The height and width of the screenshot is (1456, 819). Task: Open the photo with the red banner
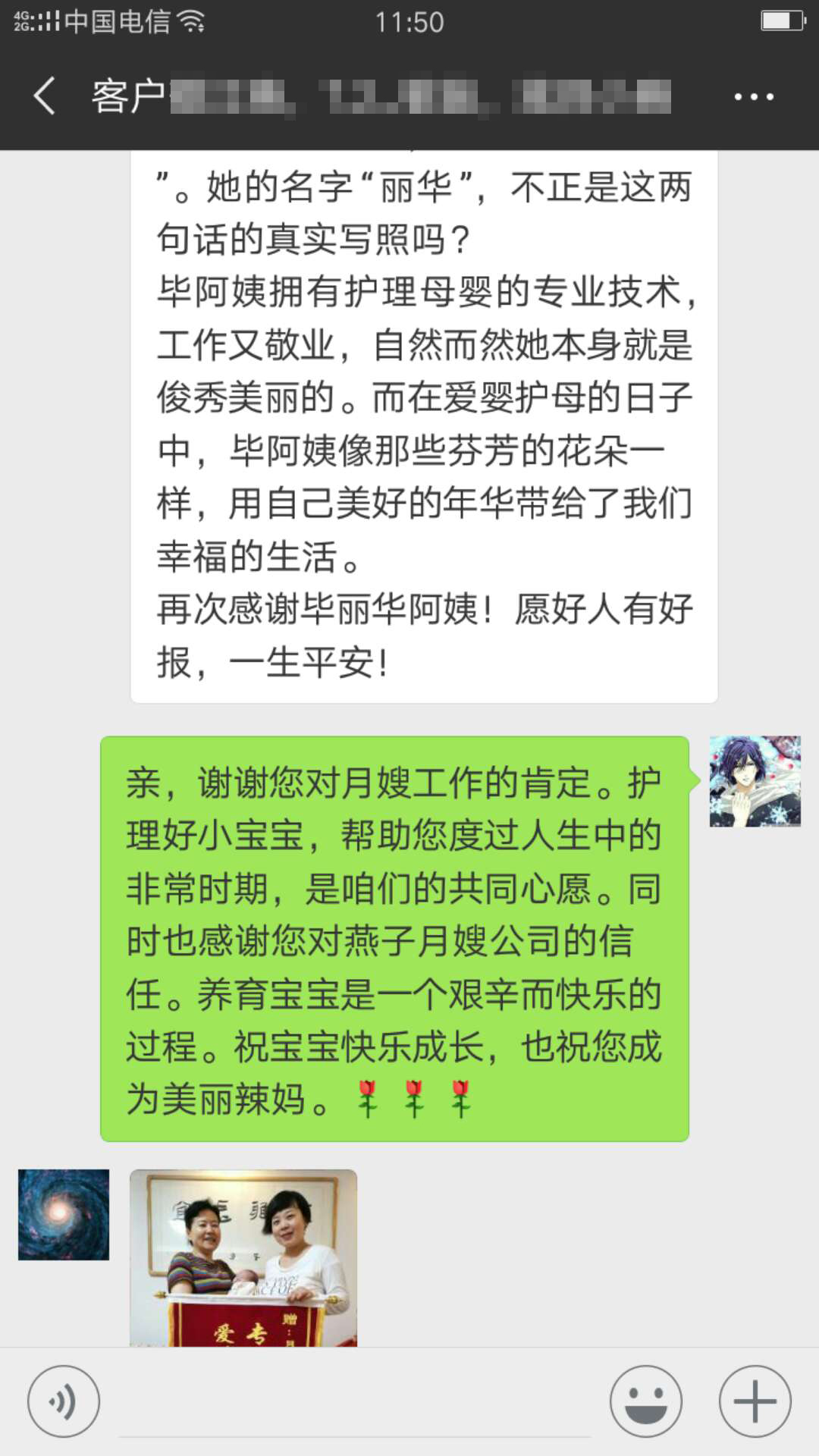(x=243, y=1257)
